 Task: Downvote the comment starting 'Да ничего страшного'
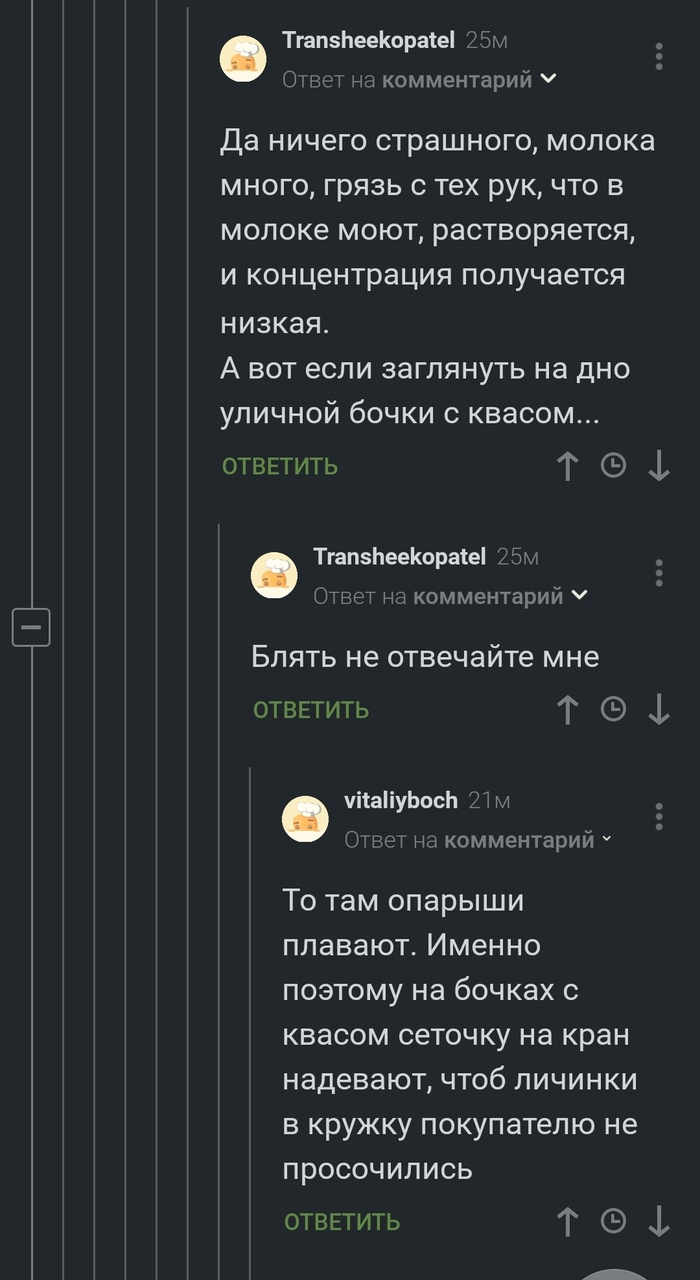click(x=659, y=466)
